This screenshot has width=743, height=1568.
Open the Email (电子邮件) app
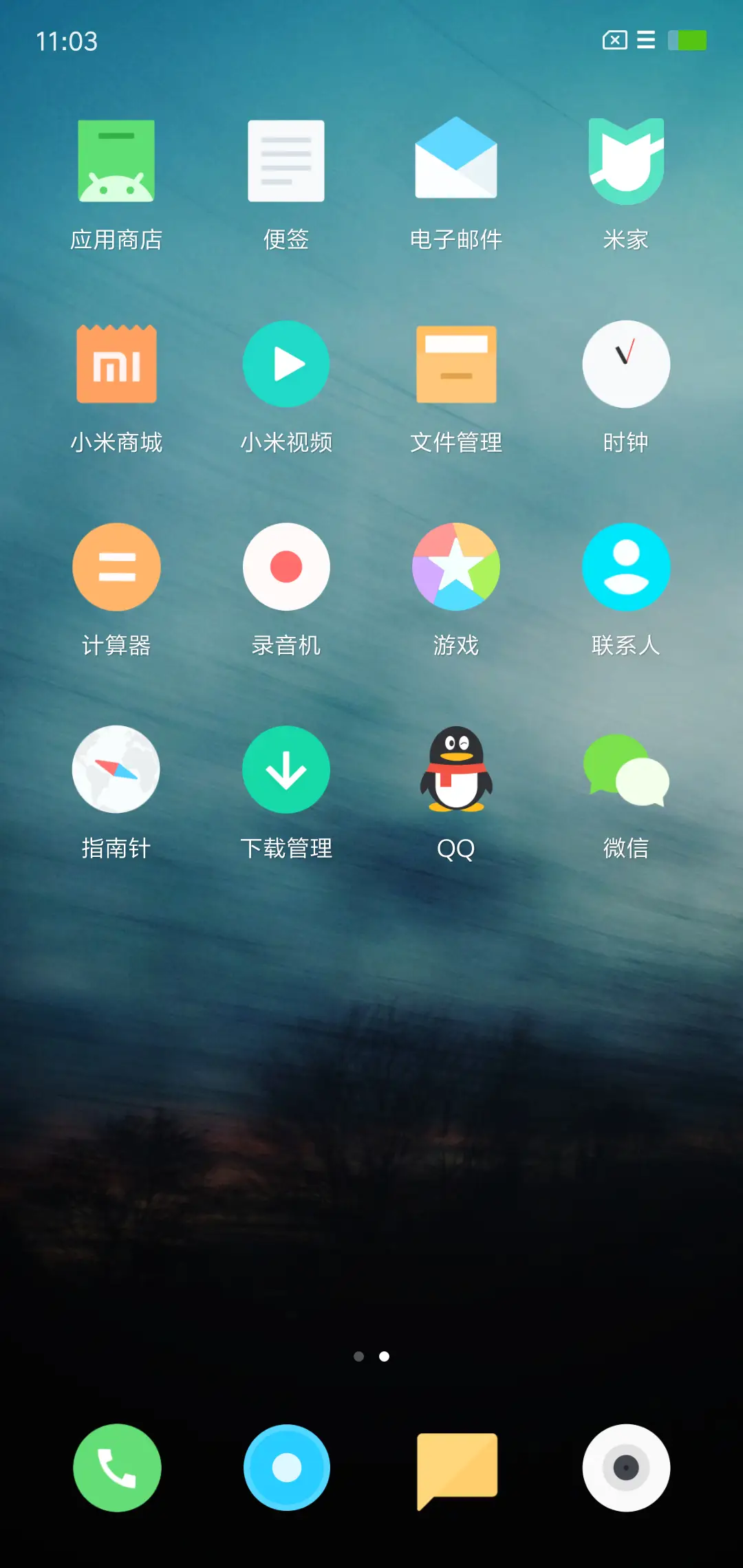coord(456,160)
